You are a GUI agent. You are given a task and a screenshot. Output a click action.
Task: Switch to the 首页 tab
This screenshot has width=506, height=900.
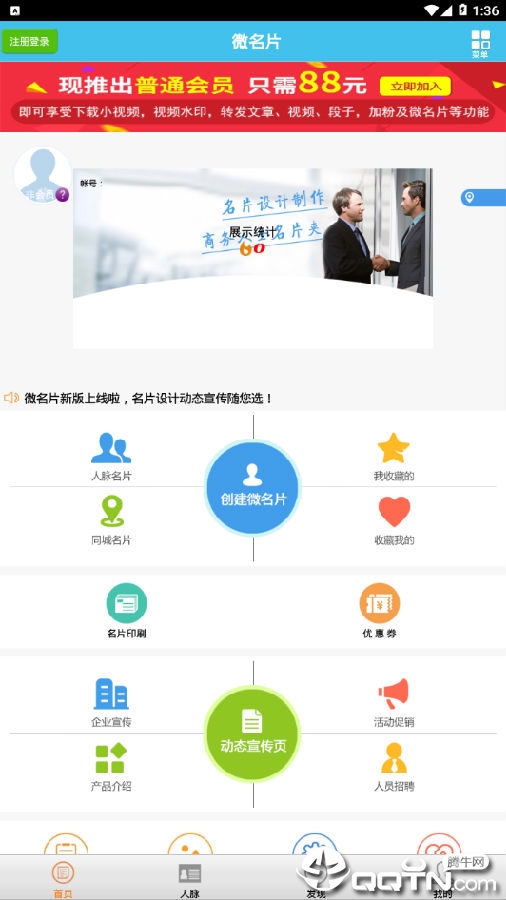(63, 878)
